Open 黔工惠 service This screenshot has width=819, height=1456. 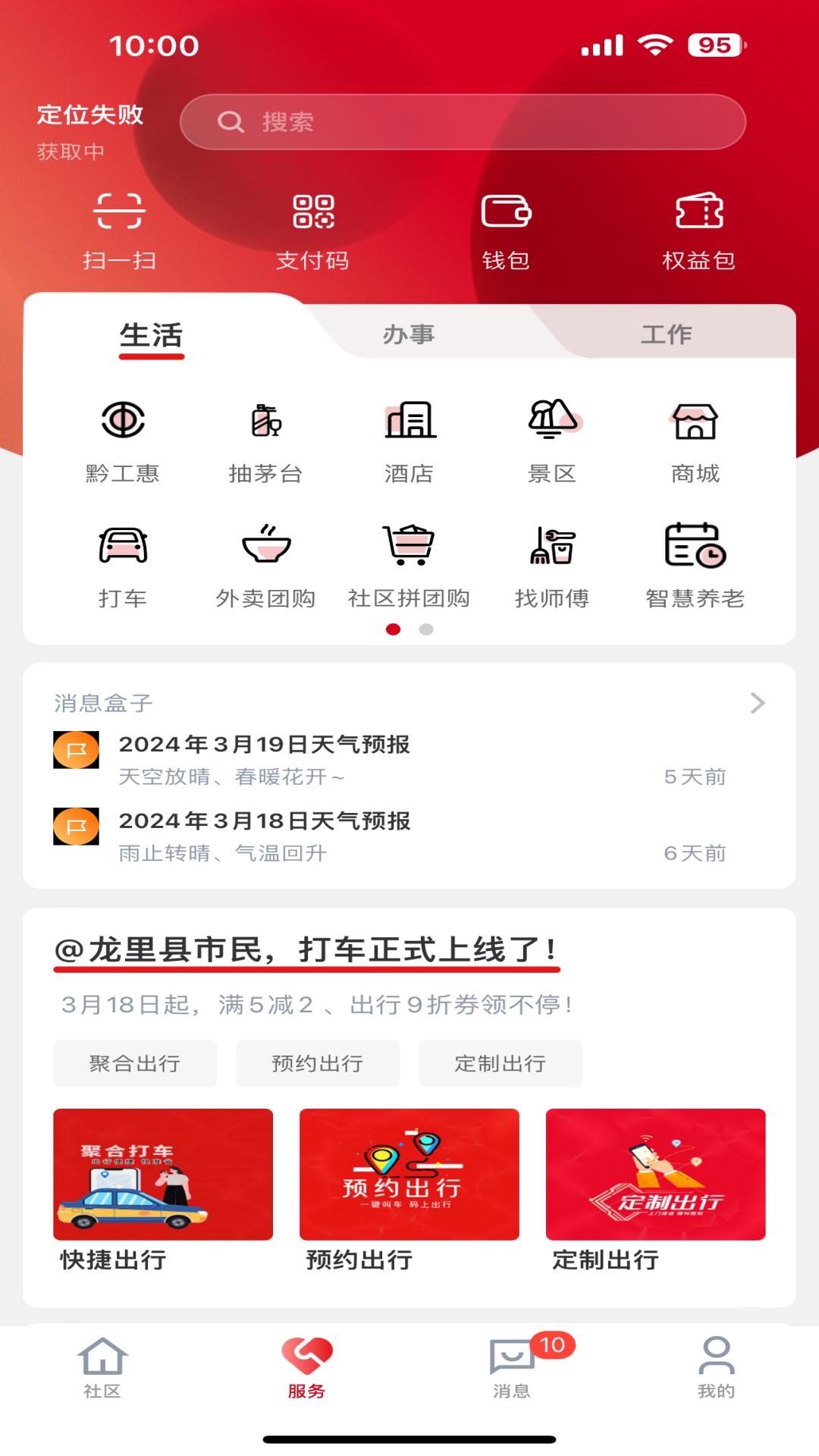[x=123, y=441]
